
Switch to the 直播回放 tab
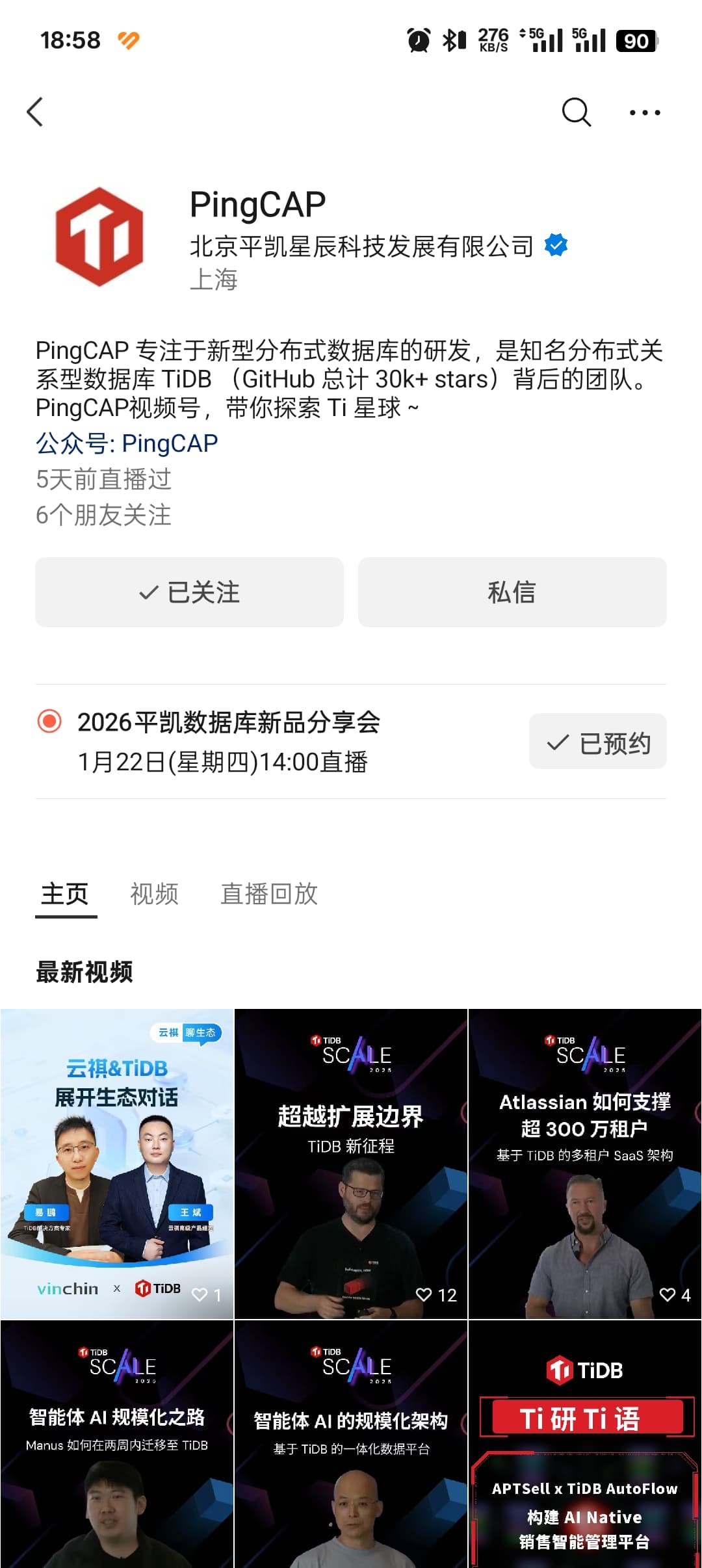[x=268, y=894]
